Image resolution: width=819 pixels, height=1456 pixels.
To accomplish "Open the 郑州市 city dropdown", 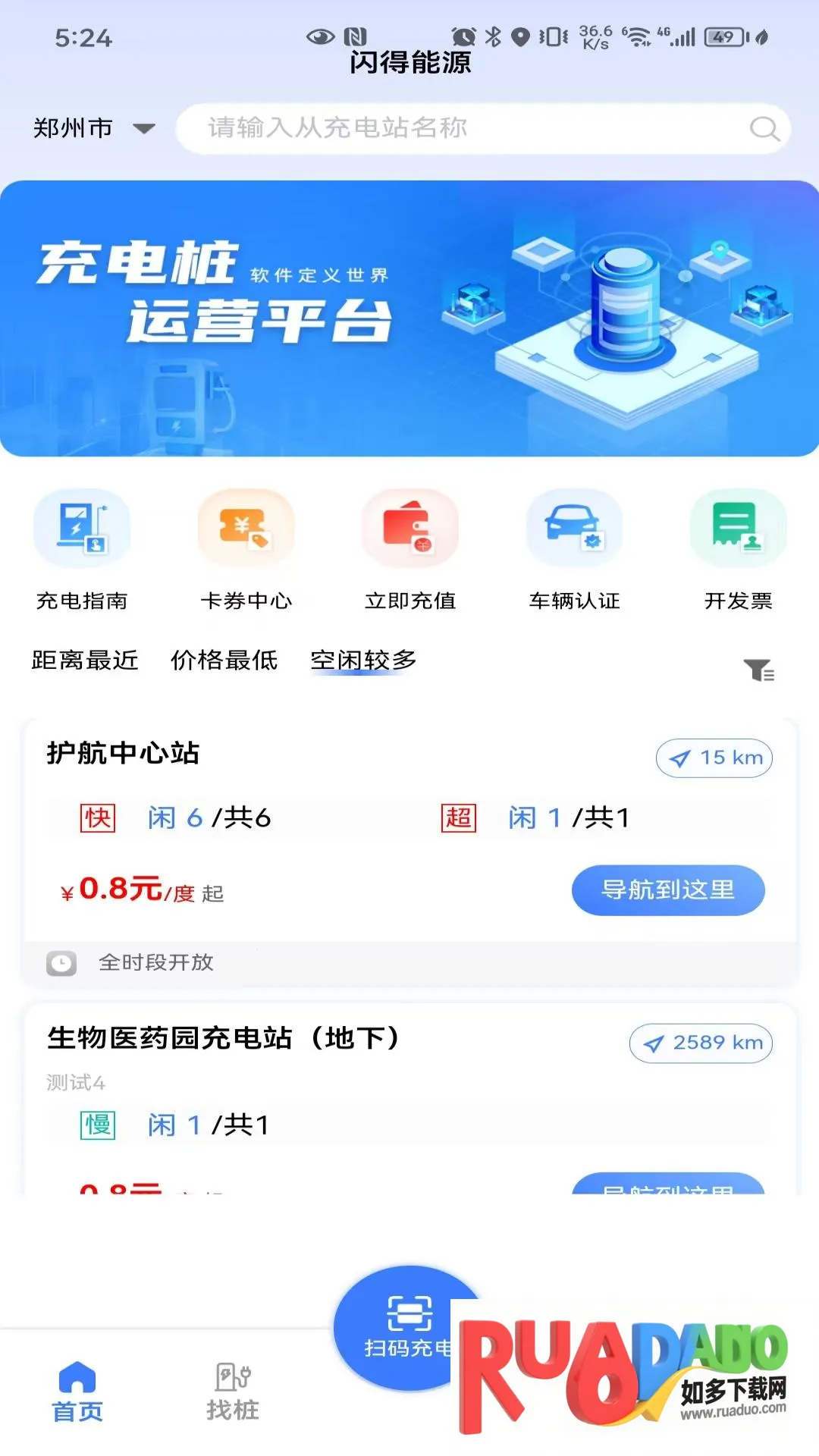I will click(93, 128).
